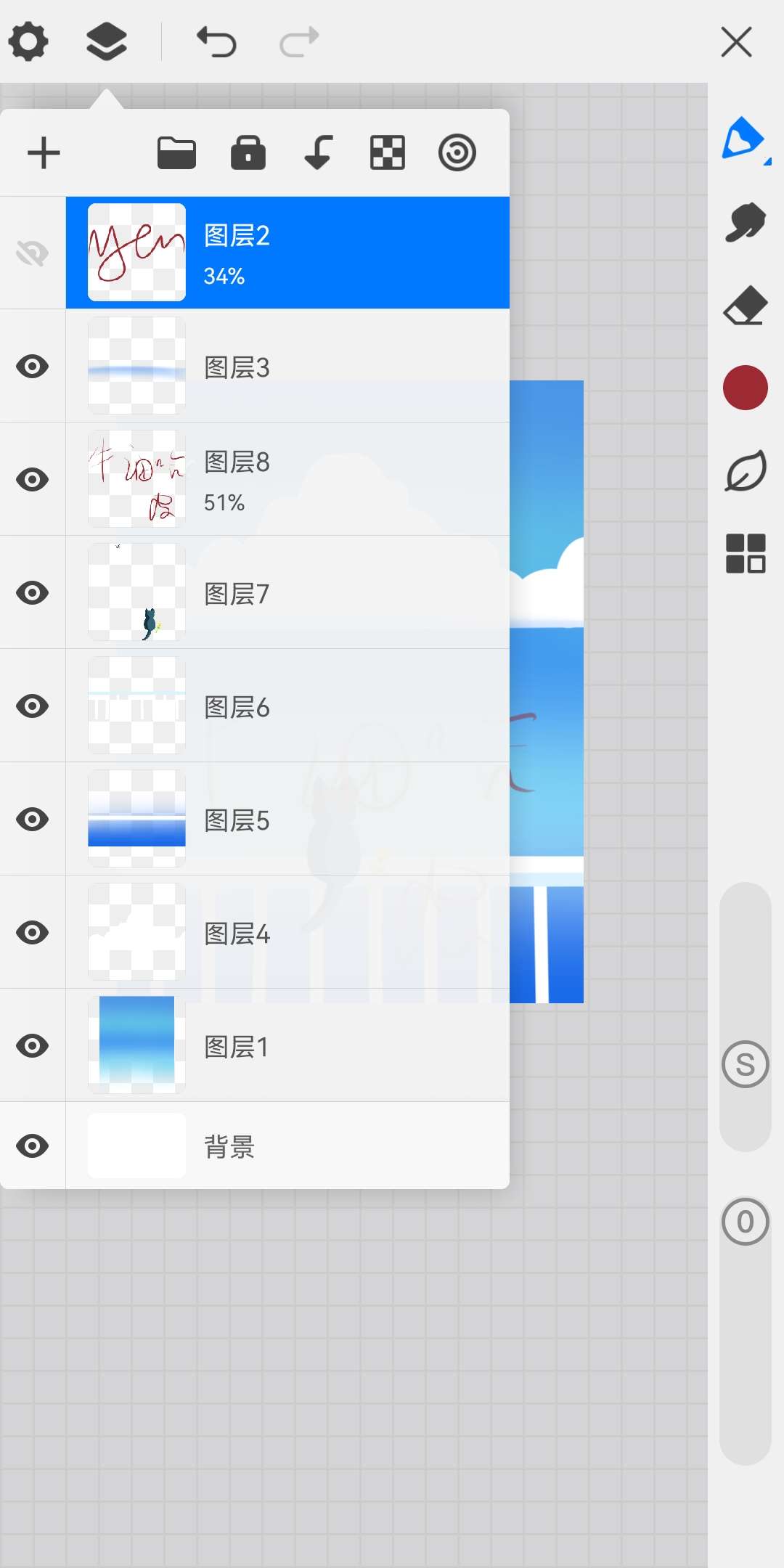
Task: Lock the selected layer
Action: [x=248, y=153]
